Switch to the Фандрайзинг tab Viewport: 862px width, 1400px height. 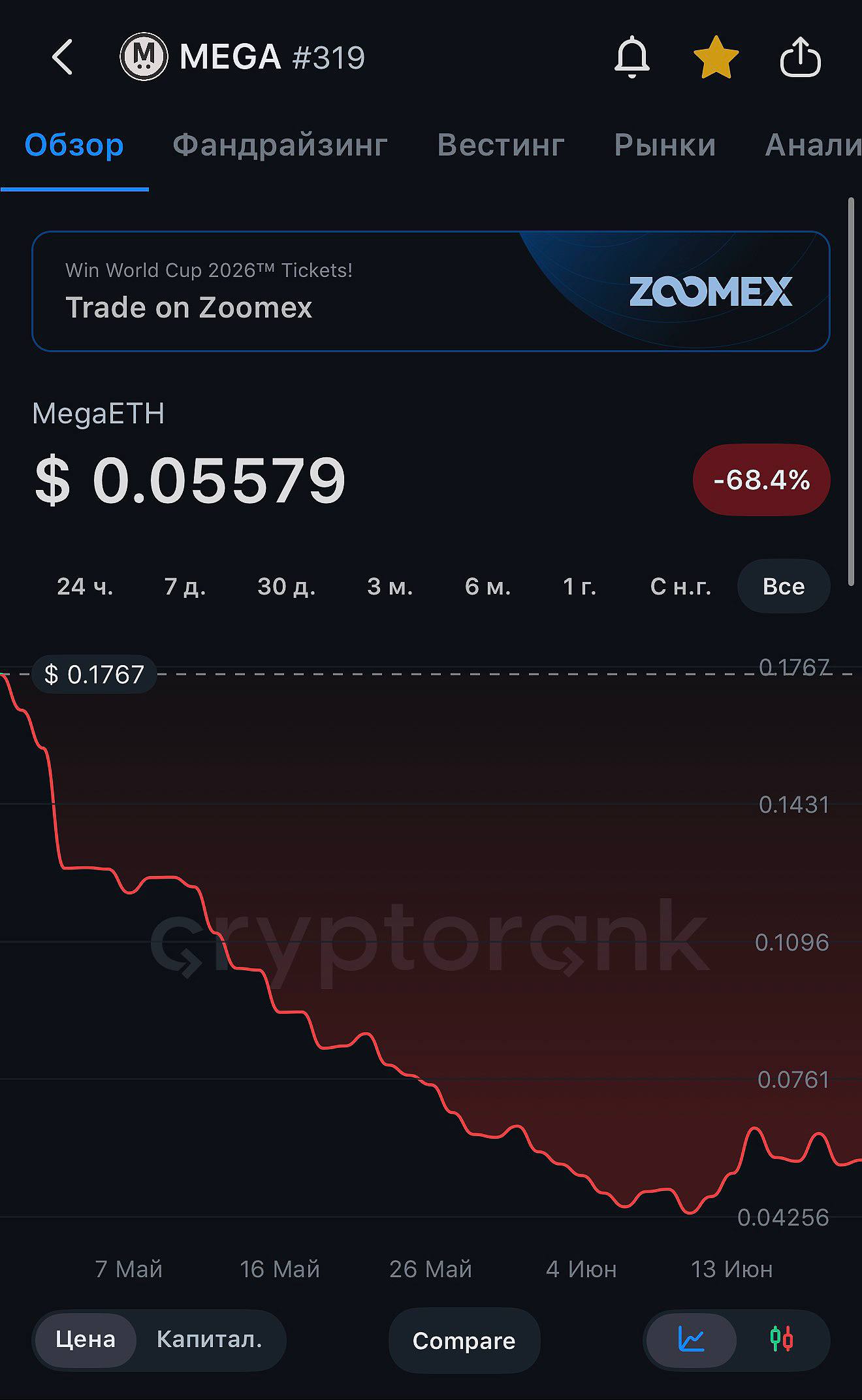point(280,145)
